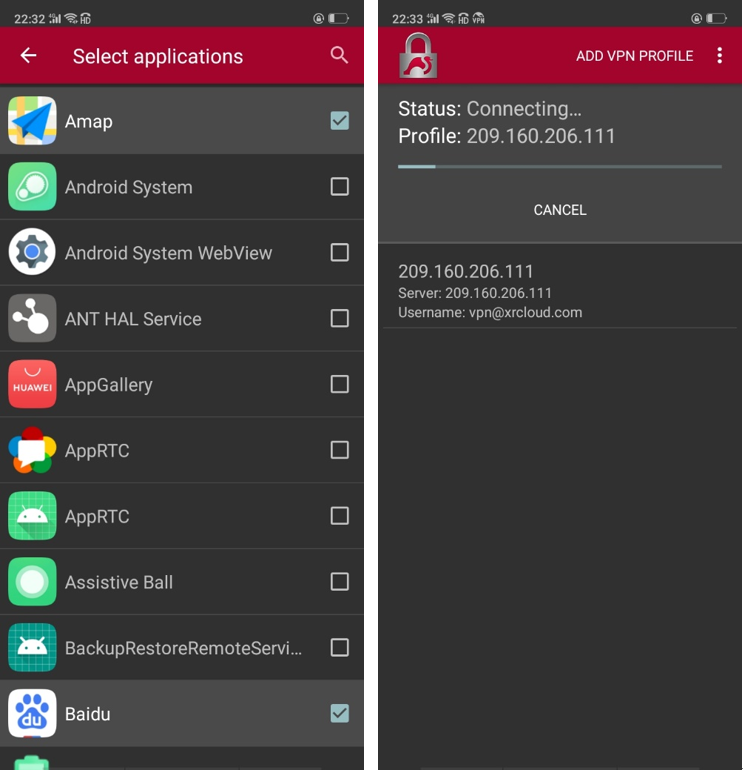Enable the AppGallery checkbox
This screenshot has height=772, width=743.
tap(339, 385)
